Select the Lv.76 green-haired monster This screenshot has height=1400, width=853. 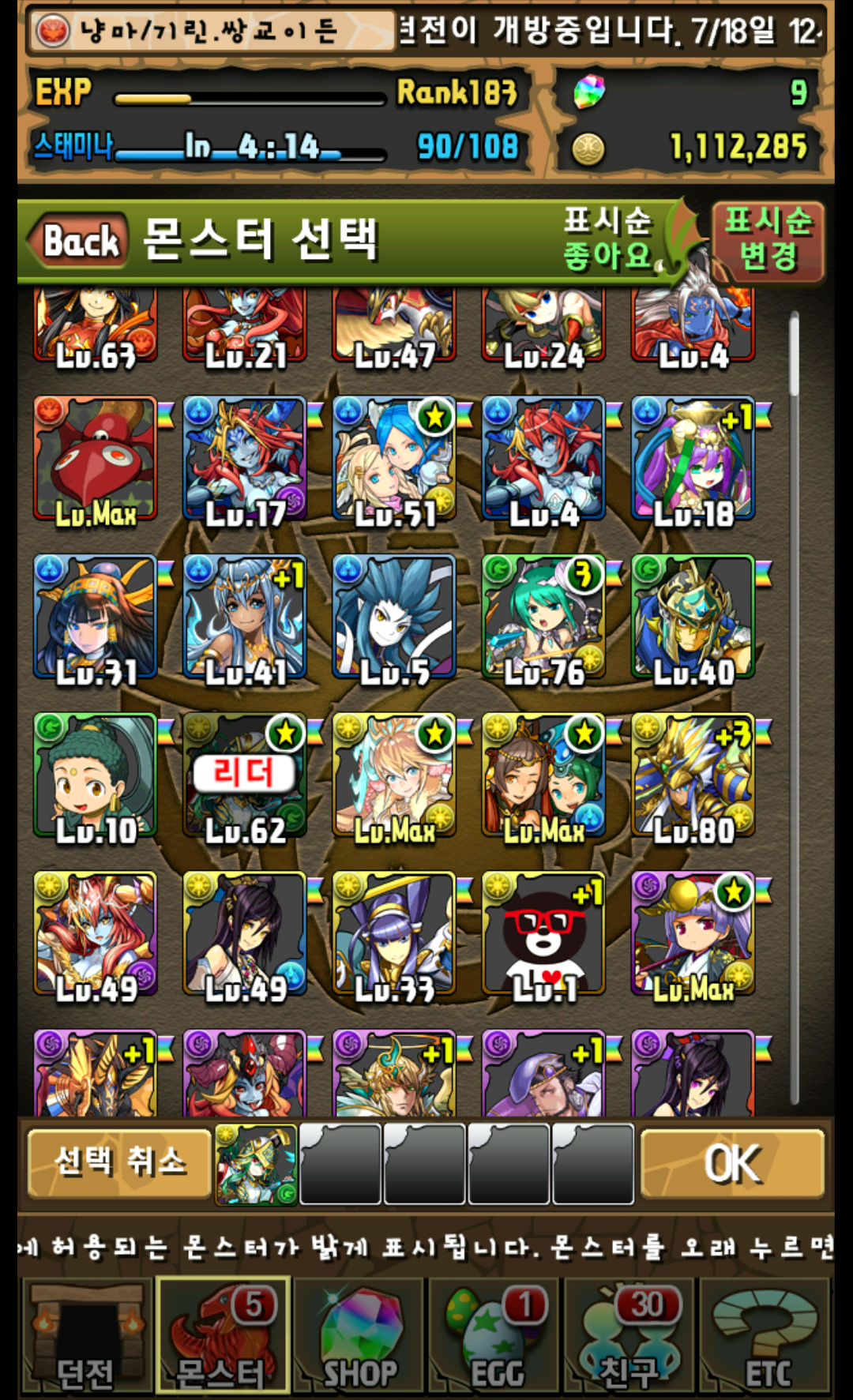click(543, 617)
